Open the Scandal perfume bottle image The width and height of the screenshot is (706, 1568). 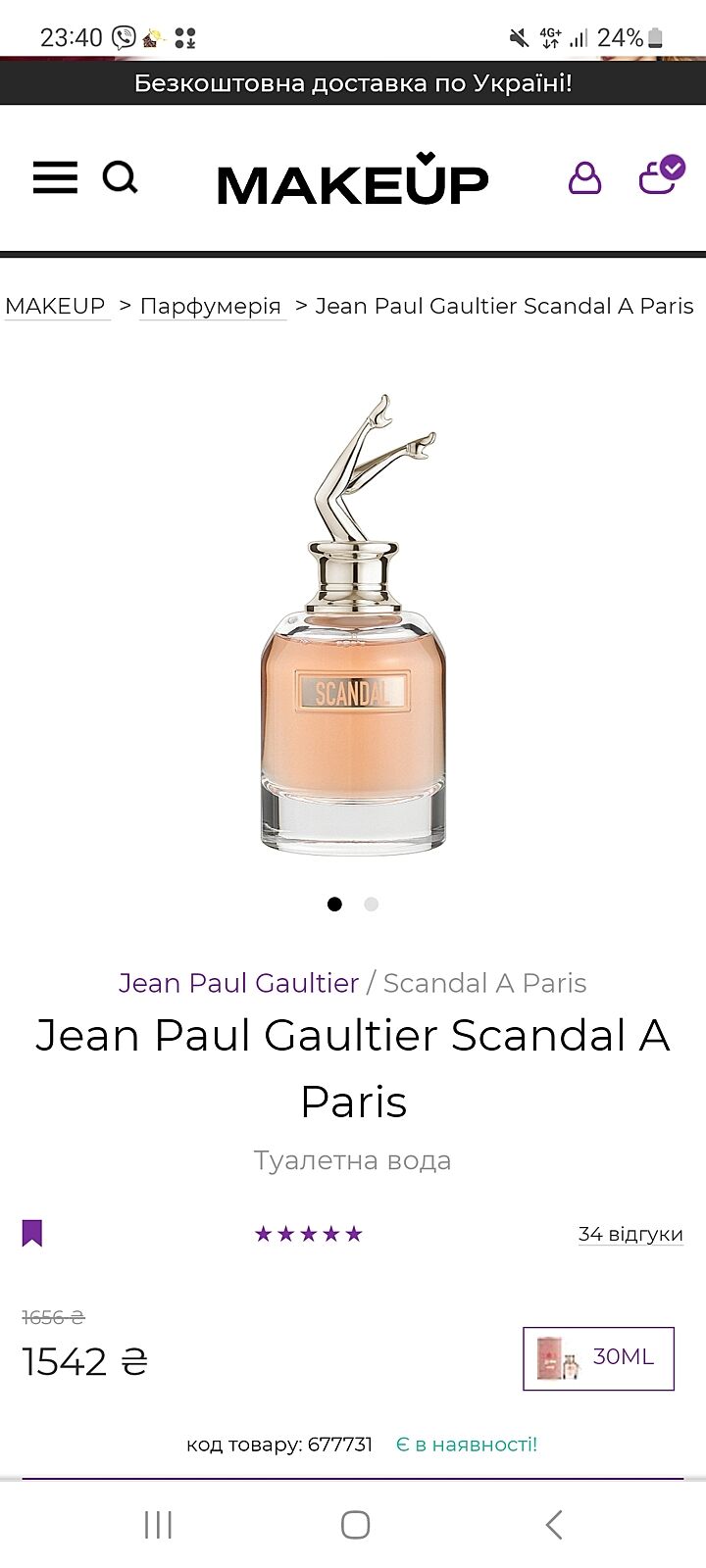(353, 627)
